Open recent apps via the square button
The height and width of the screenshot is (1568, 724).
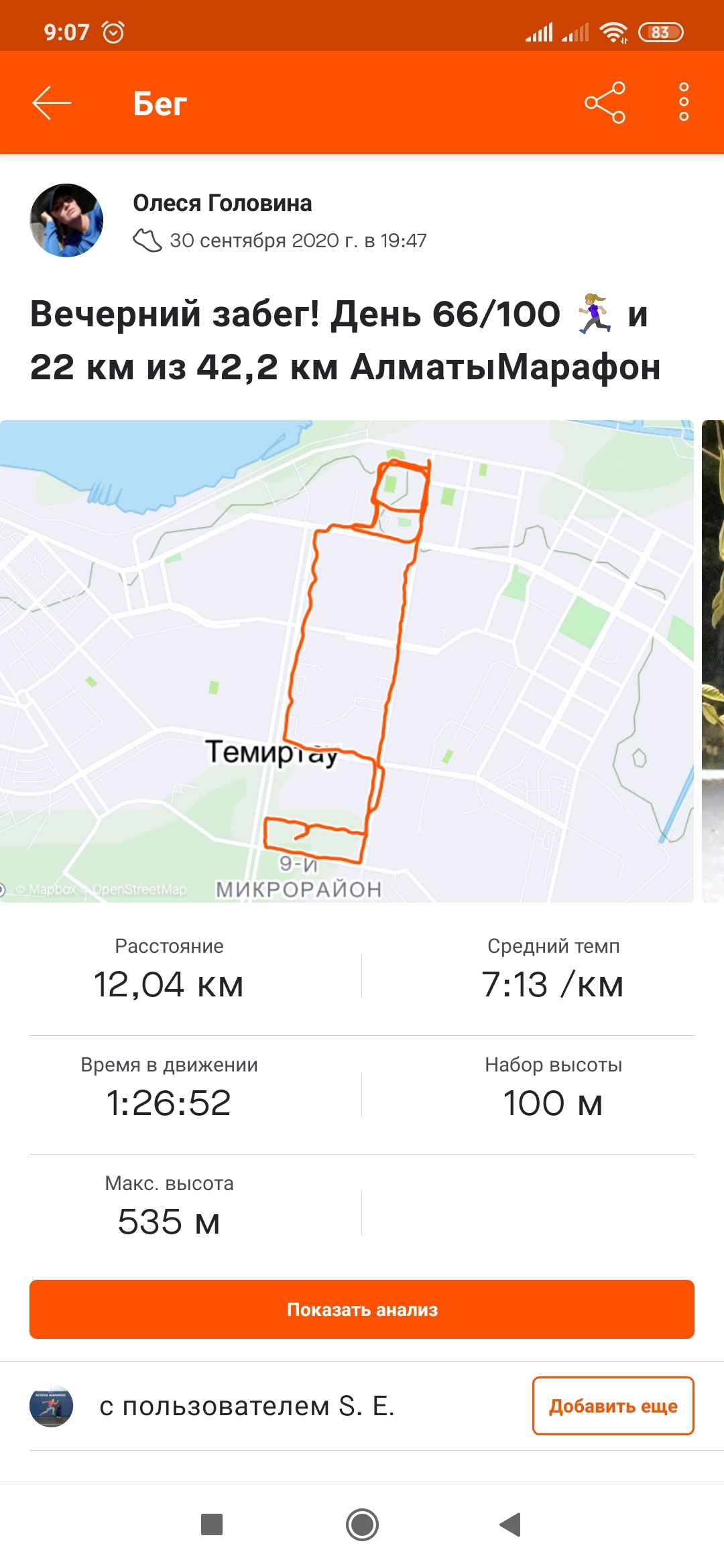(x=212, y=1525)
